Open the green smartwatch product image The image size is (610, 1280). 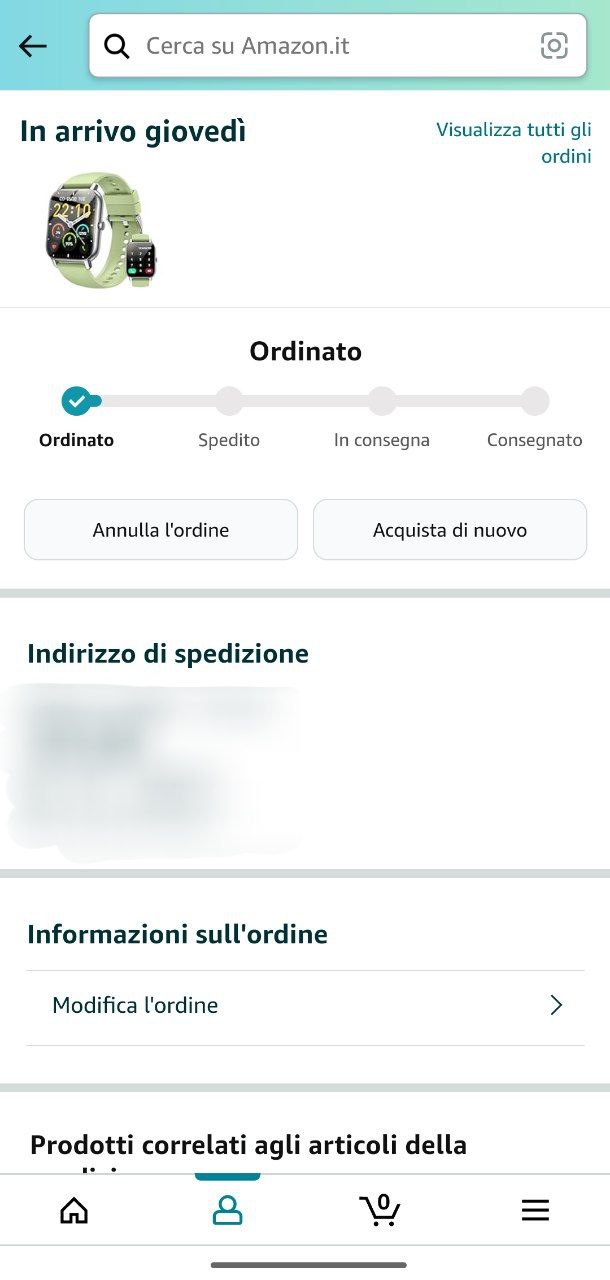(100, 230)
